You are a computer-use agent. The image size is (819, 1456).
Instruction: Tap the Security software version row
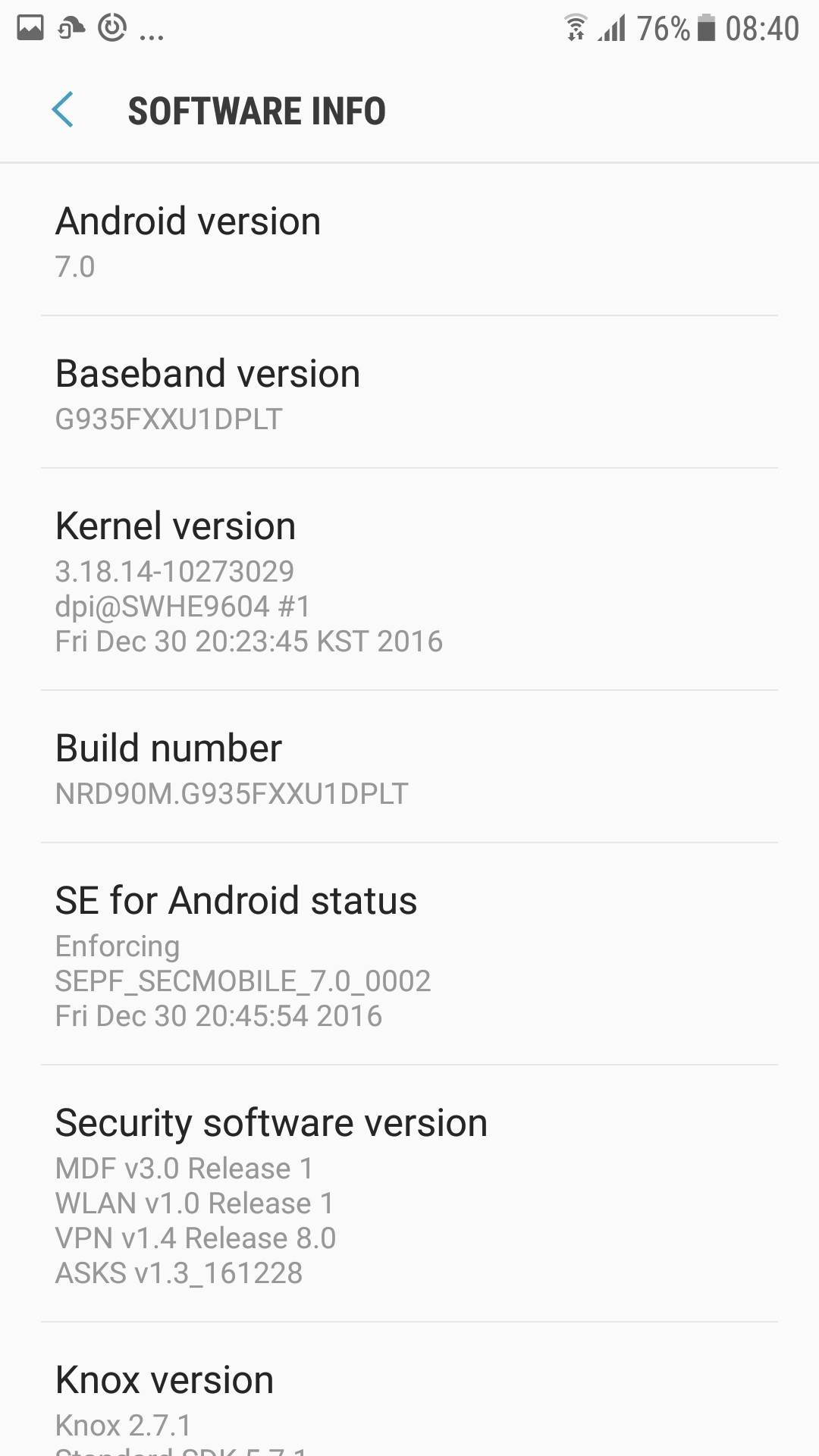coord(409,1194)
